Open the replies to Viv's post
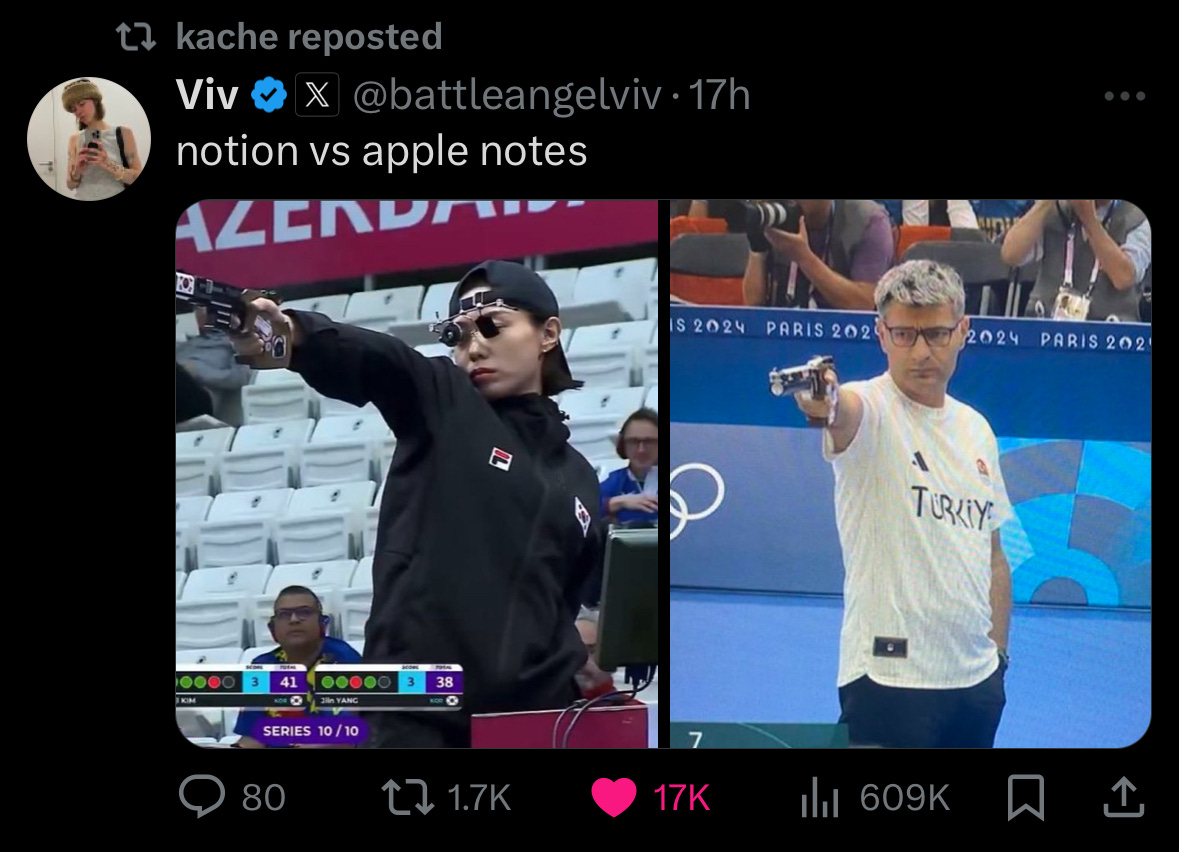The image size is (1179, 852). click(x=202, y=797)
